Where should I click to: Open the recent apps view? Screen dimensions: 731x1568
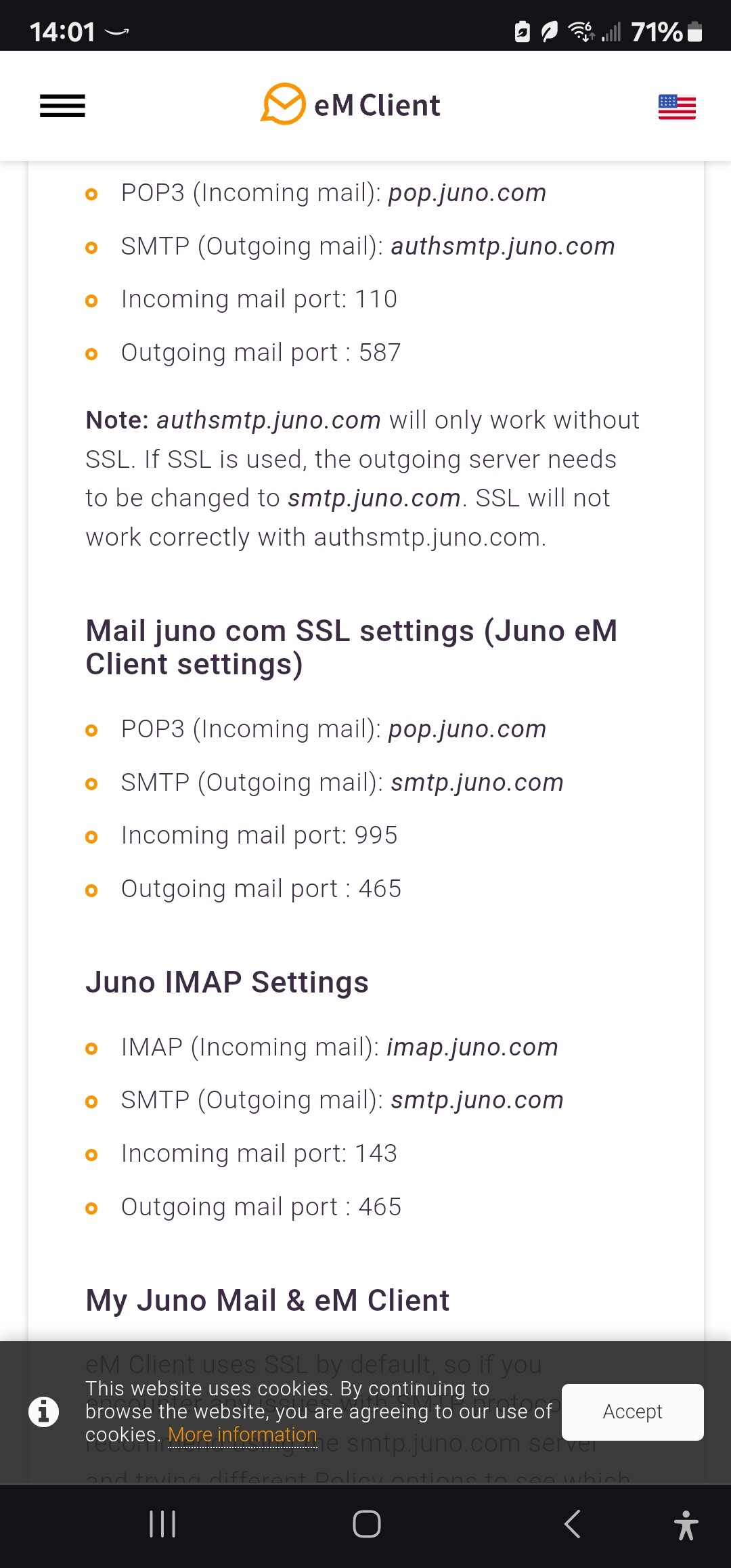[162, 1524]
